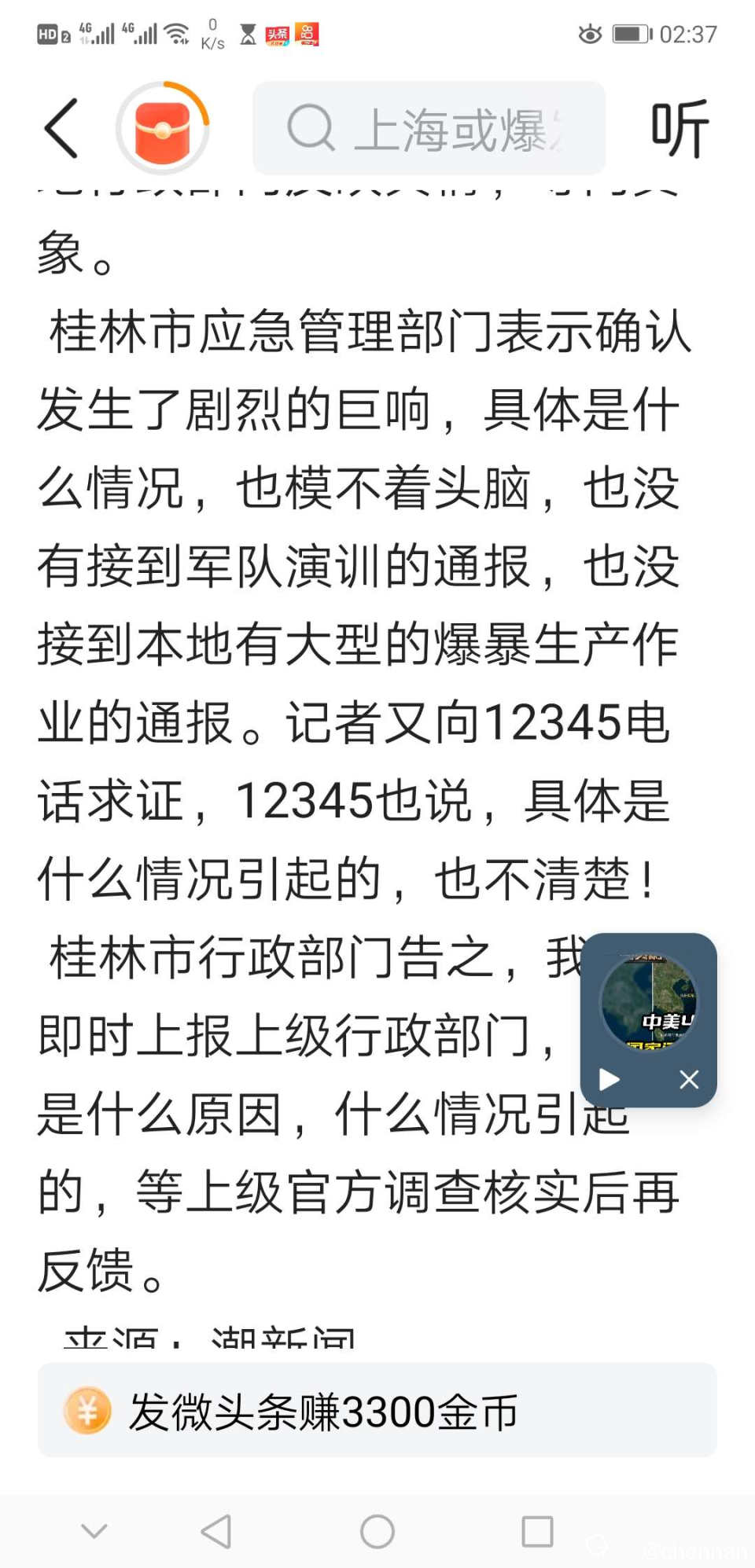The width and height of the screenshot is (755, 1568).
Task: Tap the system home button
Action: coord(377,1531)
